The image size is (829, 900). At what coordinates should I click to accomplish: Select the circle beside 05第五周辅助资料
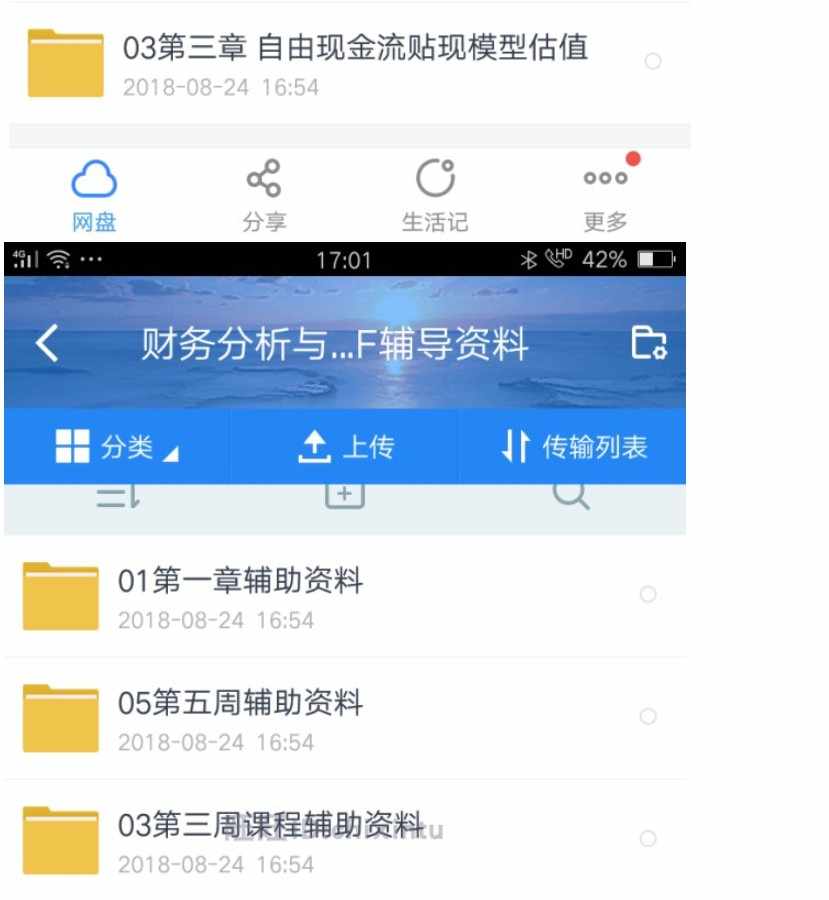tap(648, 717)
